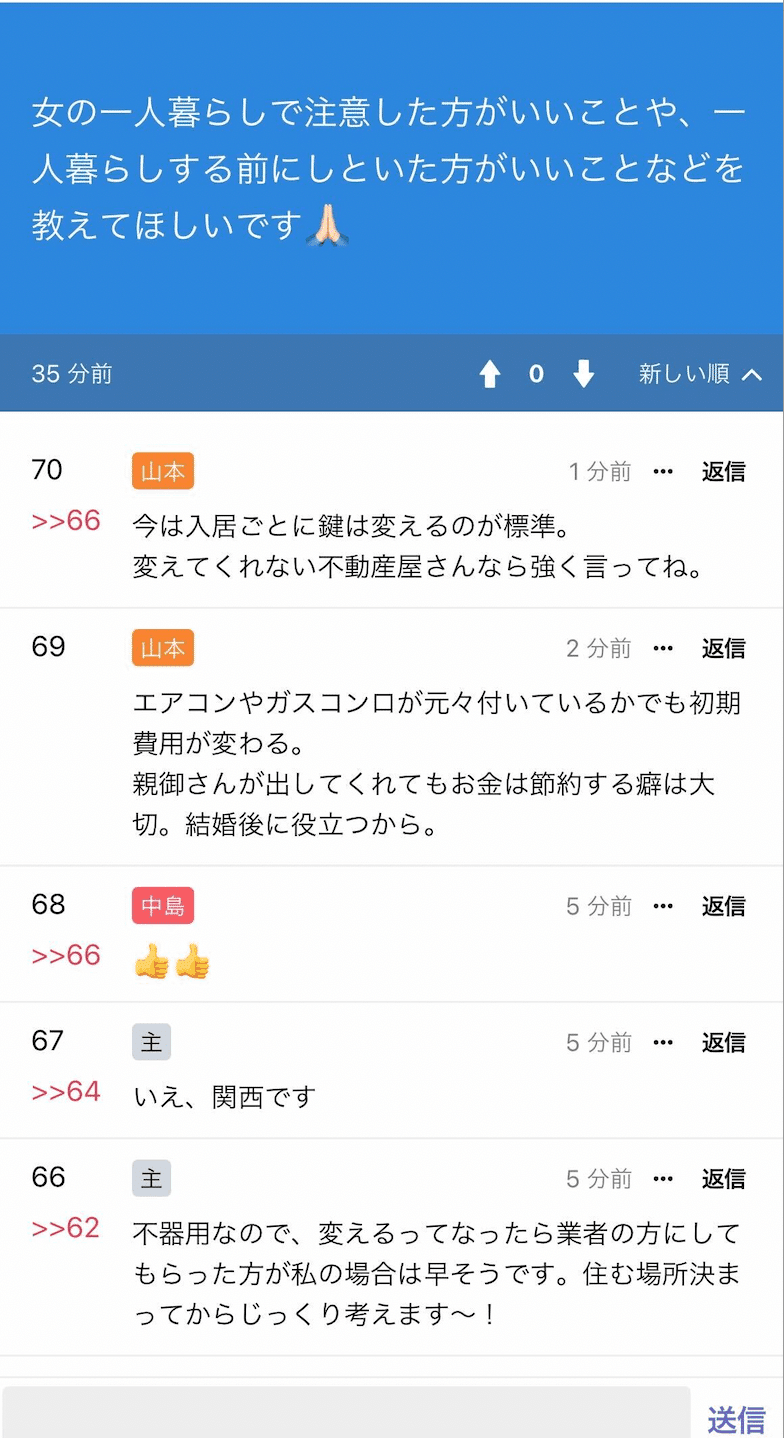This screenshot has height=1438, width=784.
Task: Jump to the >>64 reference in comment 67
Action: click(x=66, y=1091)
